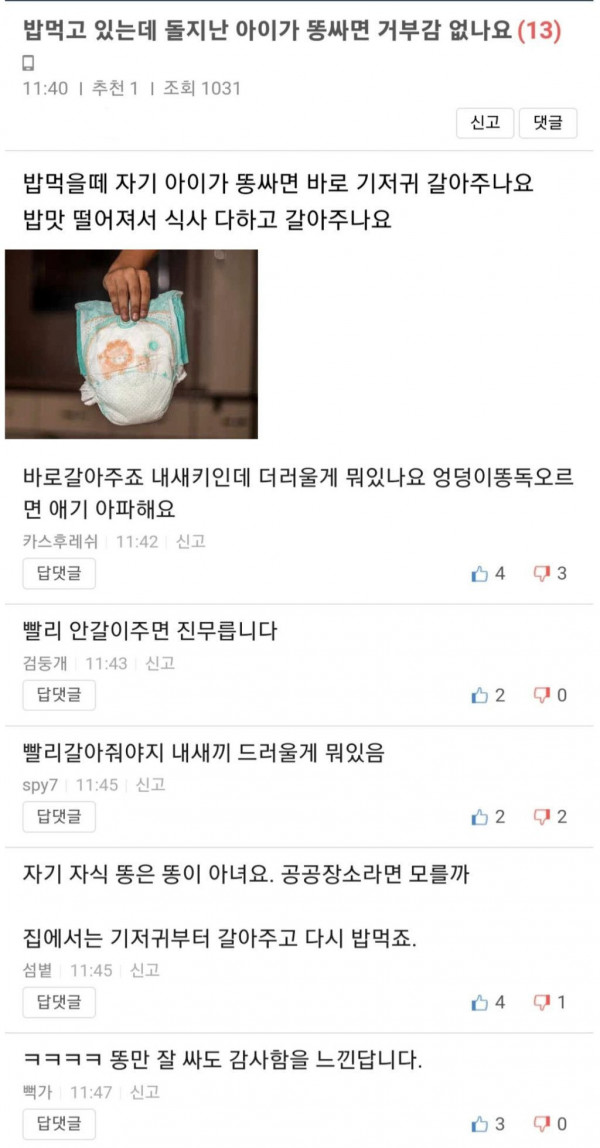
Task: Reply to 뻑가's comment
Action: tap(59, 1123)
